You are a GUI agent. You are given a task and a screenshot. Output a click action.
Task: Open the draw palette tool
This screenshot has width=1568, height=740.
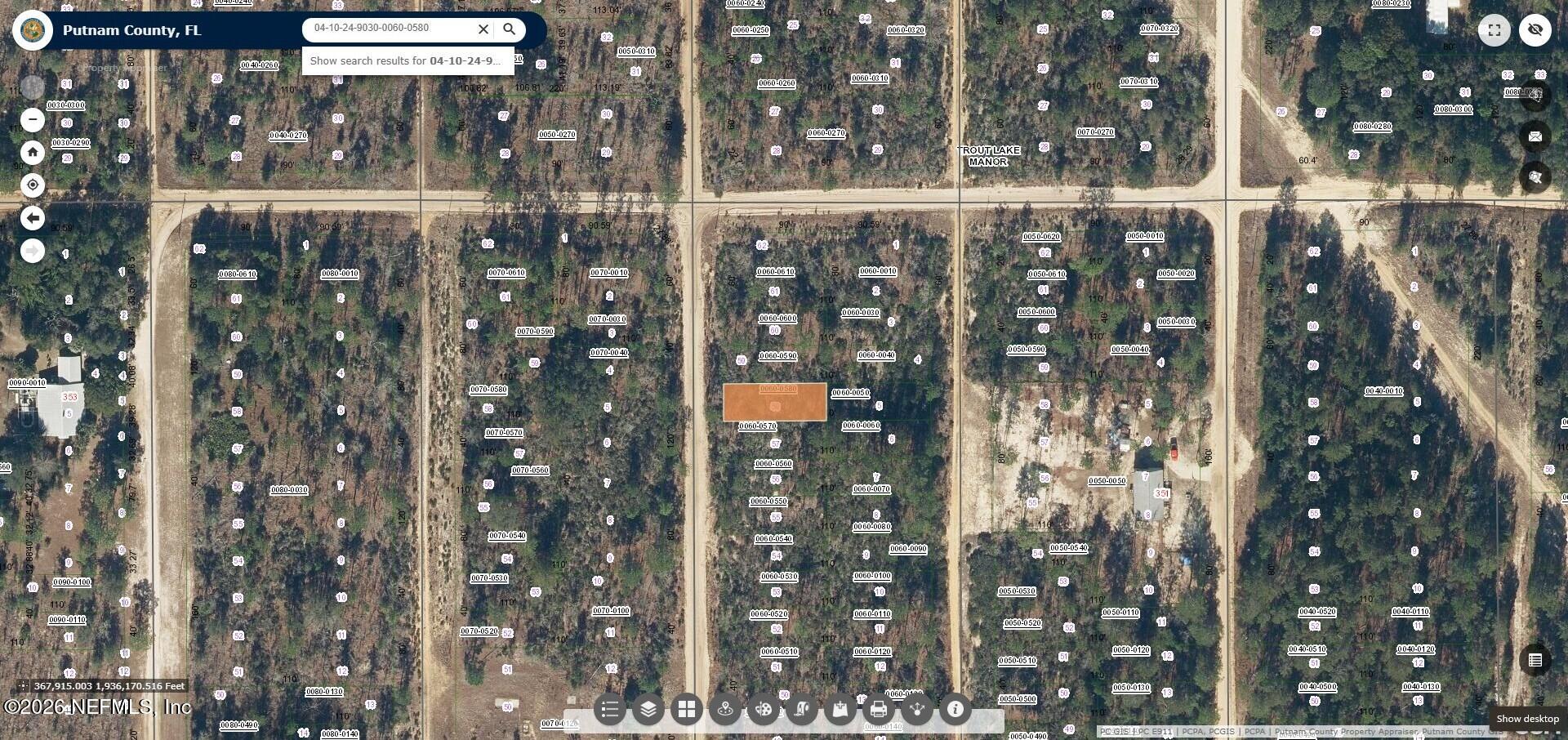coord(764,709)
